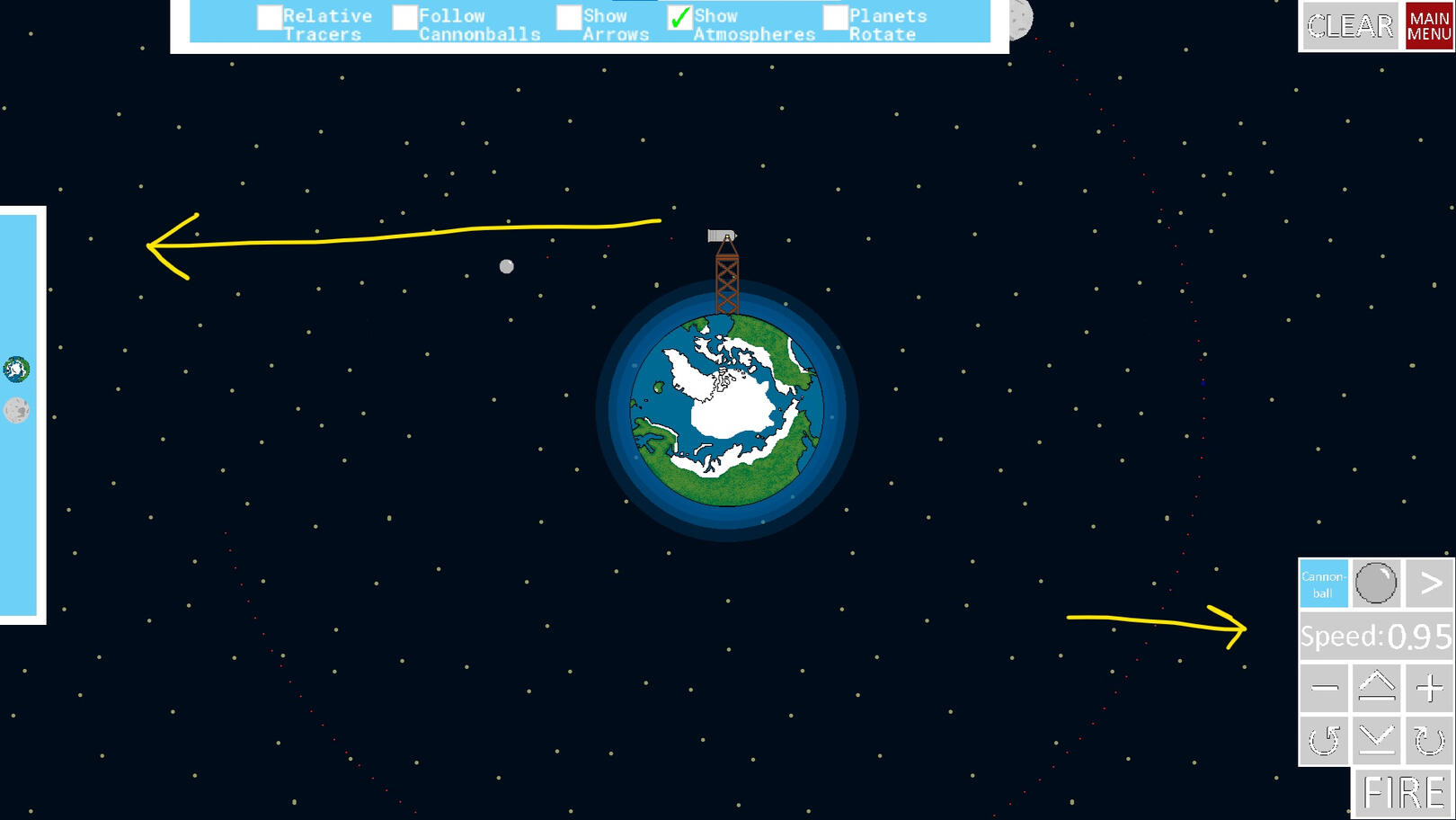Enable Follow Cannonballs checkbox
Screen dimensions: 1456x820
(404, 18)
